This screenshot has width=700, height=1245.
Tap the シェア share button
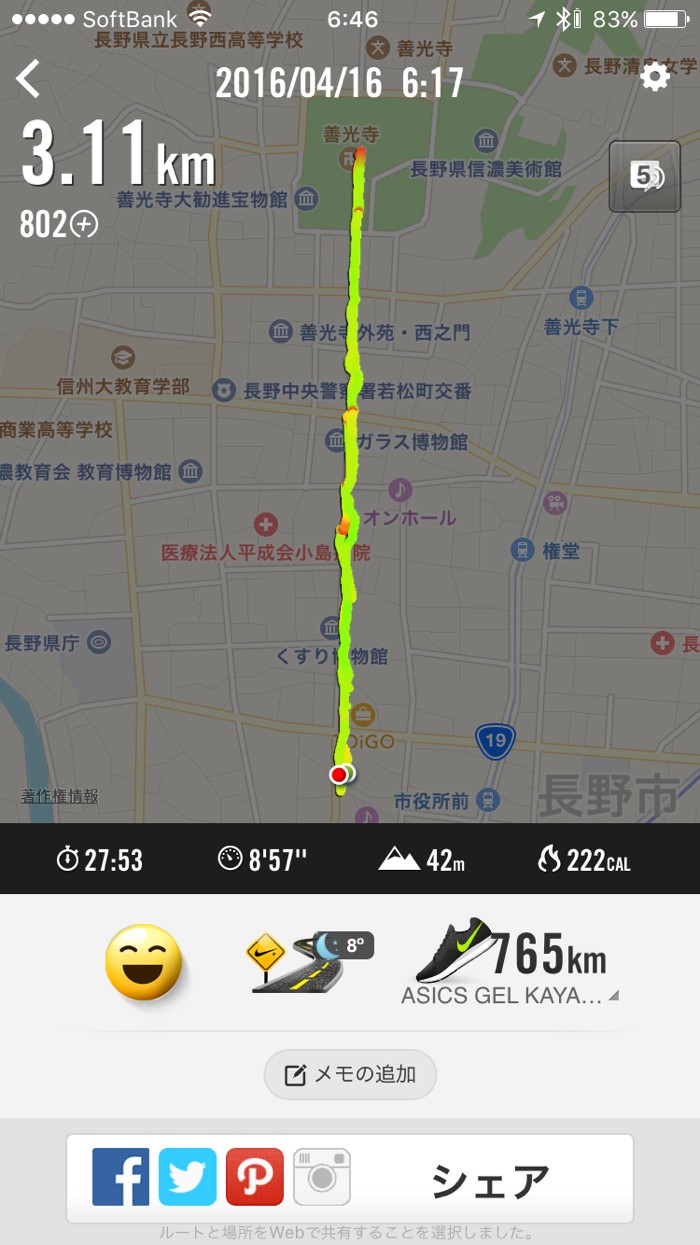point(490,1180)
